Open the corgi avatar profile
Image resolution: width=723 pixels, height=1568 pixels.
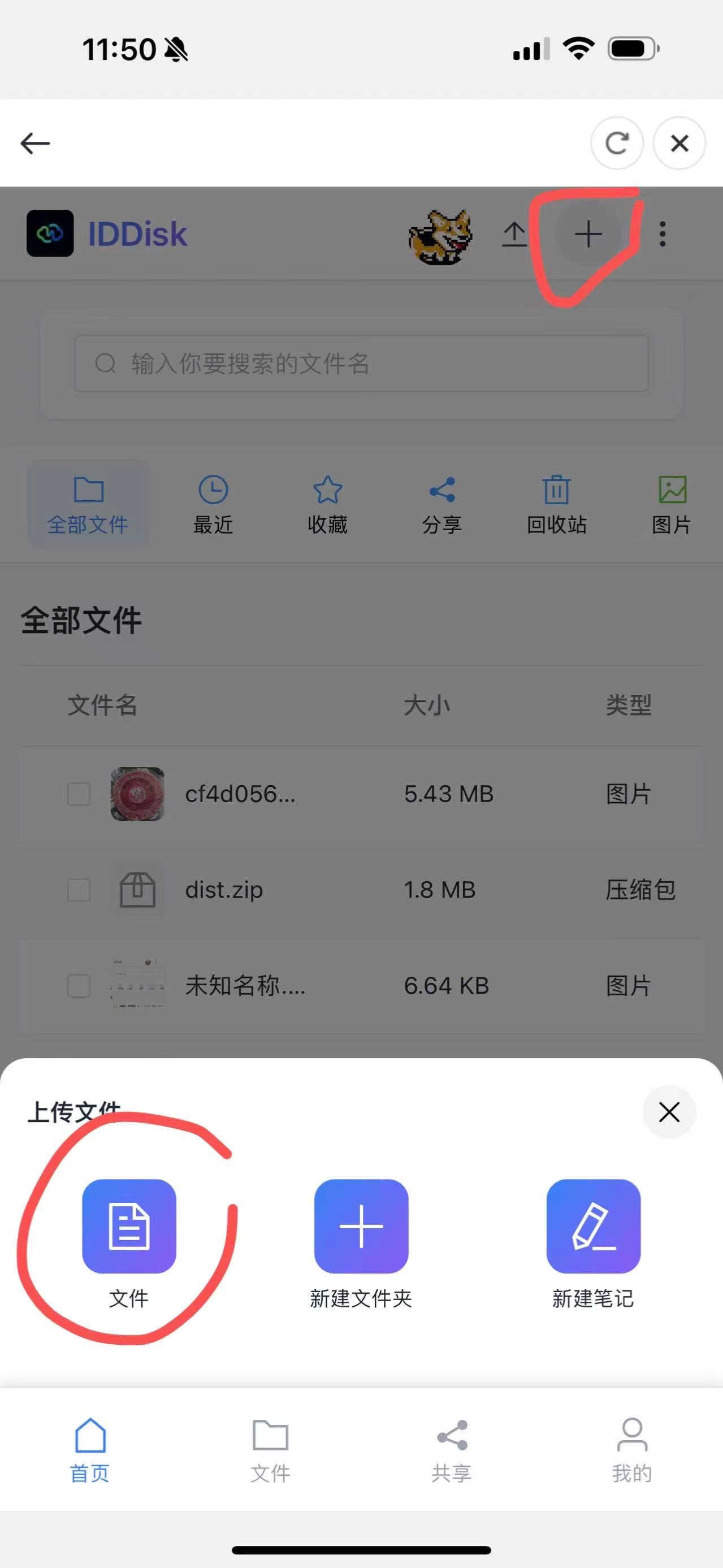click(440, 236)
